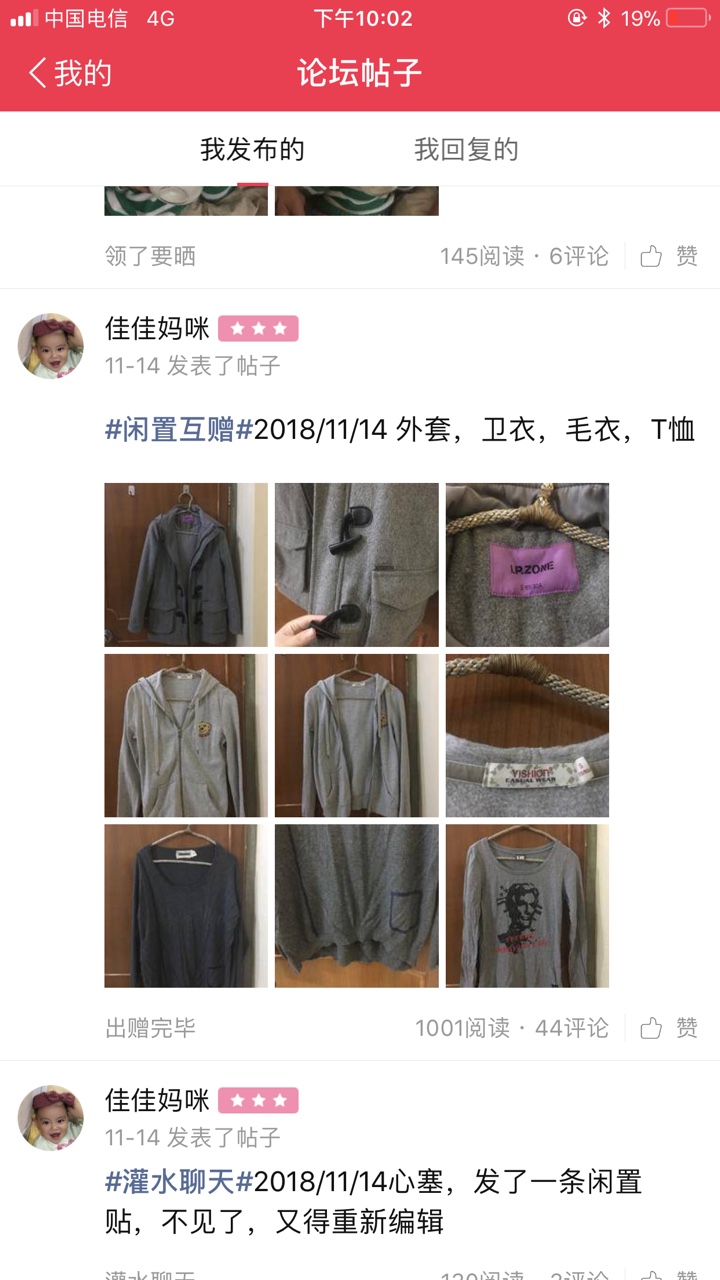Switch to 我发布的 tab
The image size is (720, 1280).
[x=252, y=150]
